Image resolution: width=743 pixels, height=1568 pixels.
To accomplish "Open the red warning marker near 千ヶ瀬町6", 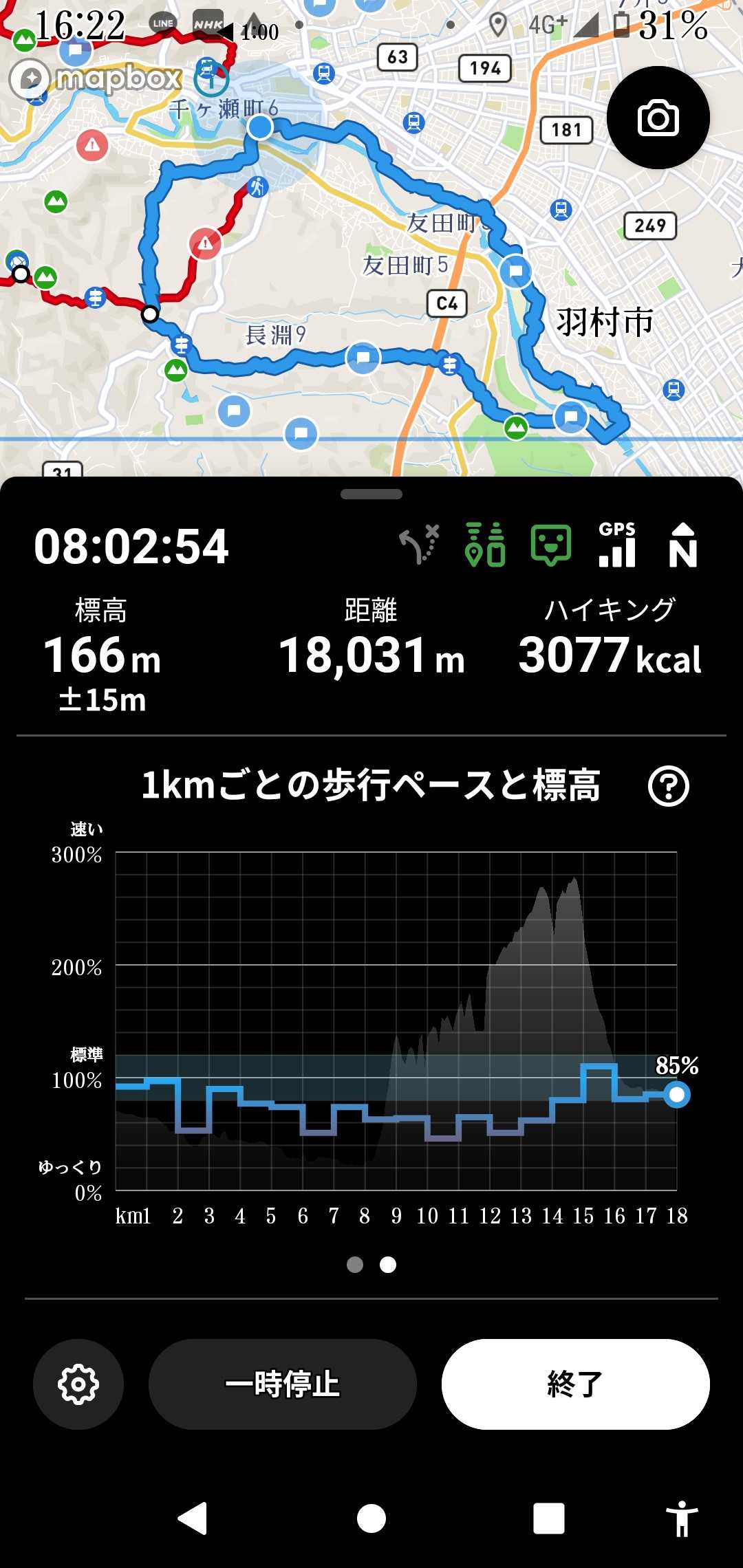I will coord(92,146).
